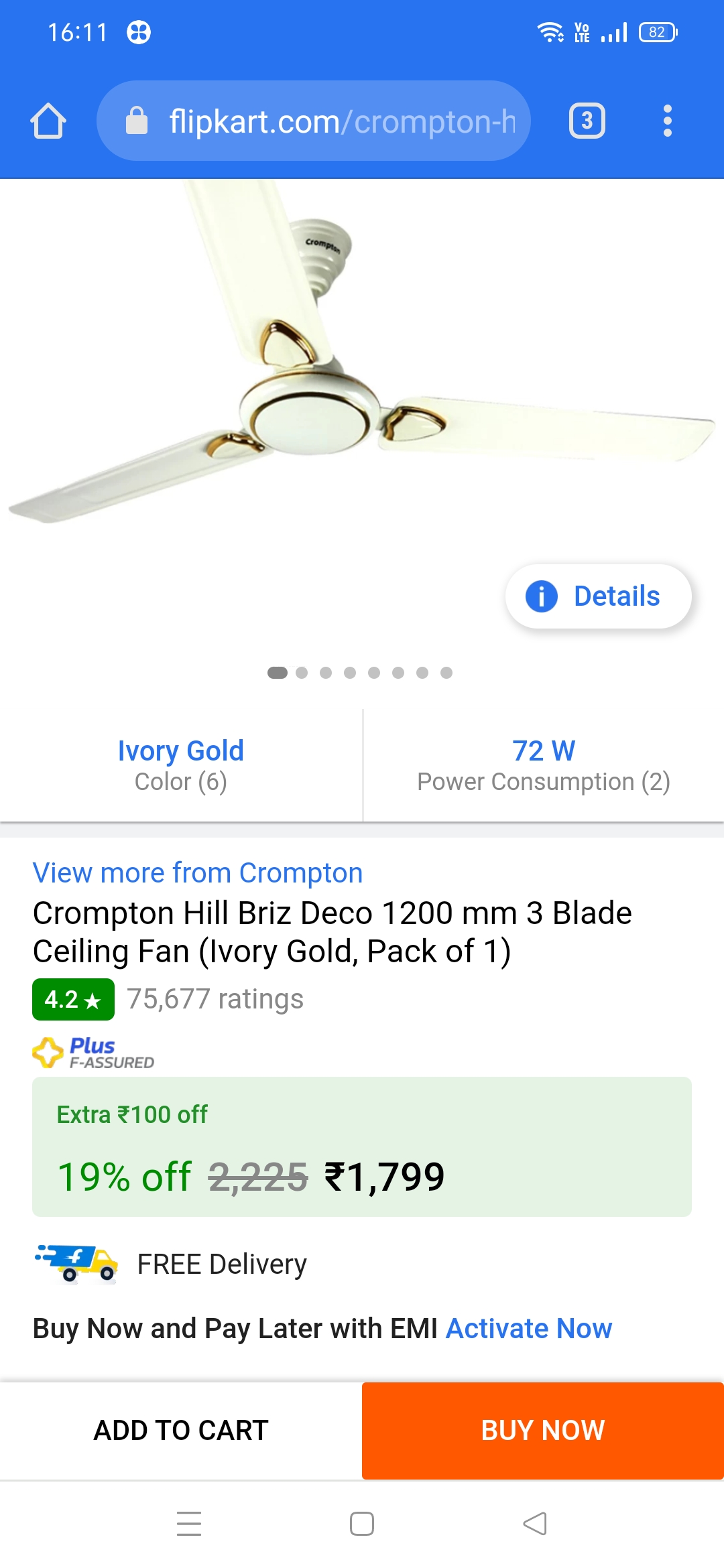Tap the browser home icon

(48, 121)
